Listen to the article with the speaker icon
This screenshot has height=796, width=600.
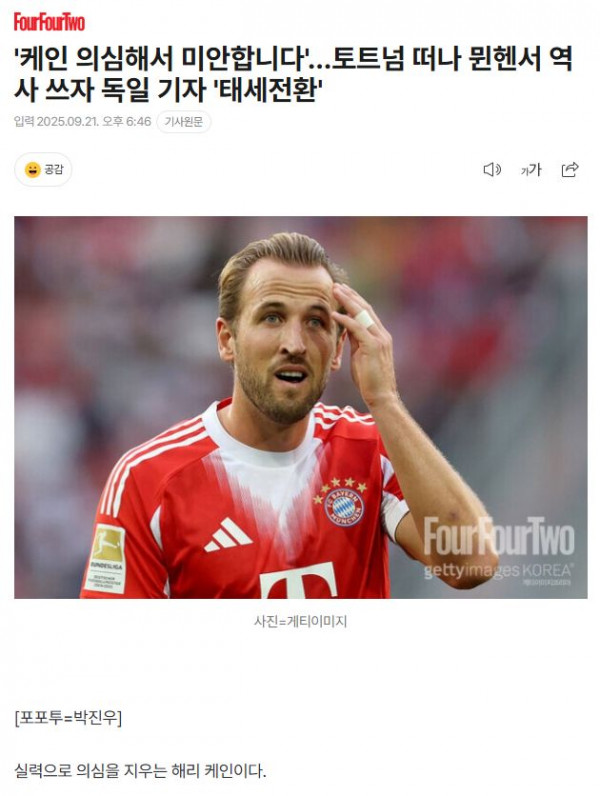[x=491, y=170]
